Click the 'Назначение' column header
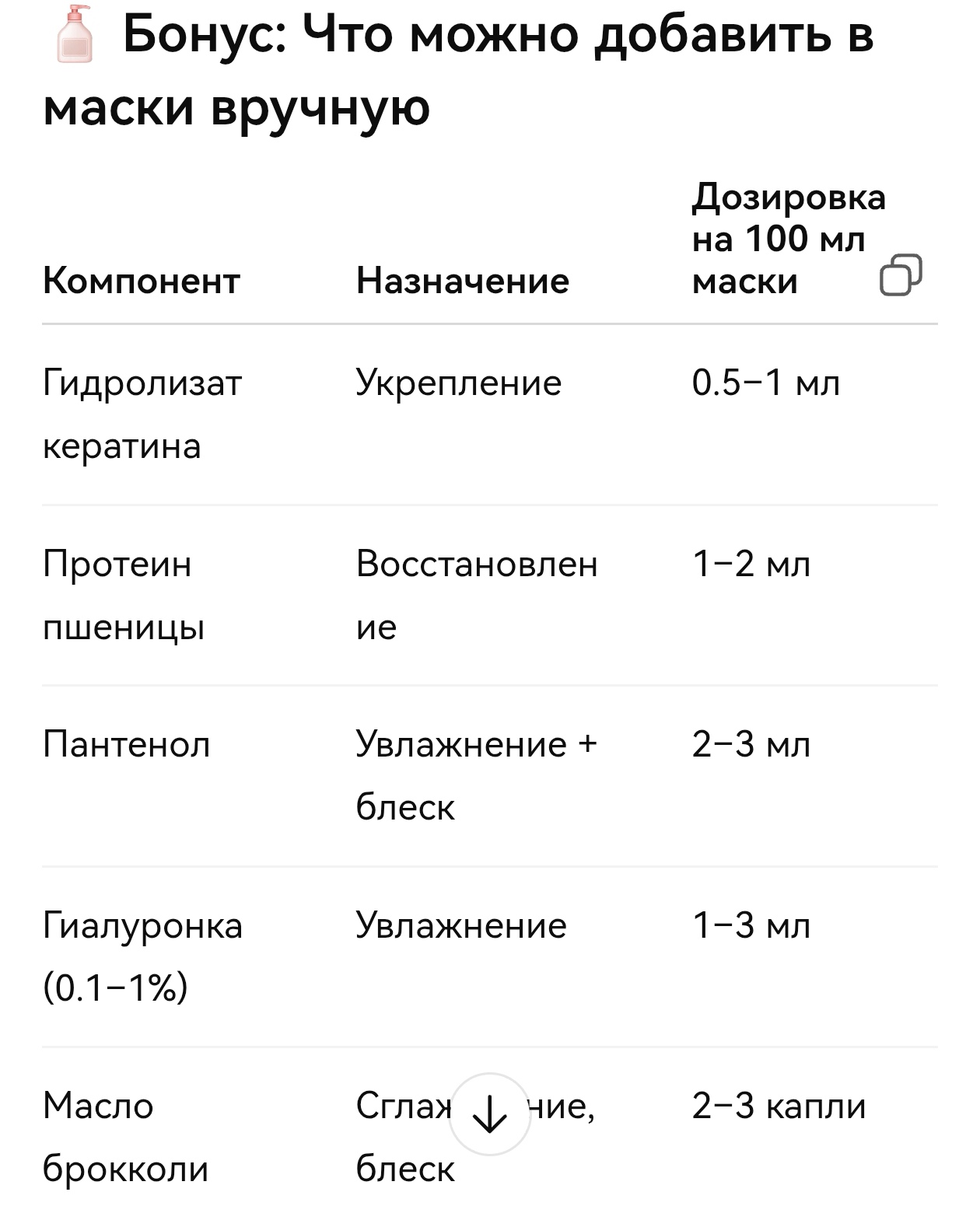The width and height of the screenshot is (980, 1206). 462,281
